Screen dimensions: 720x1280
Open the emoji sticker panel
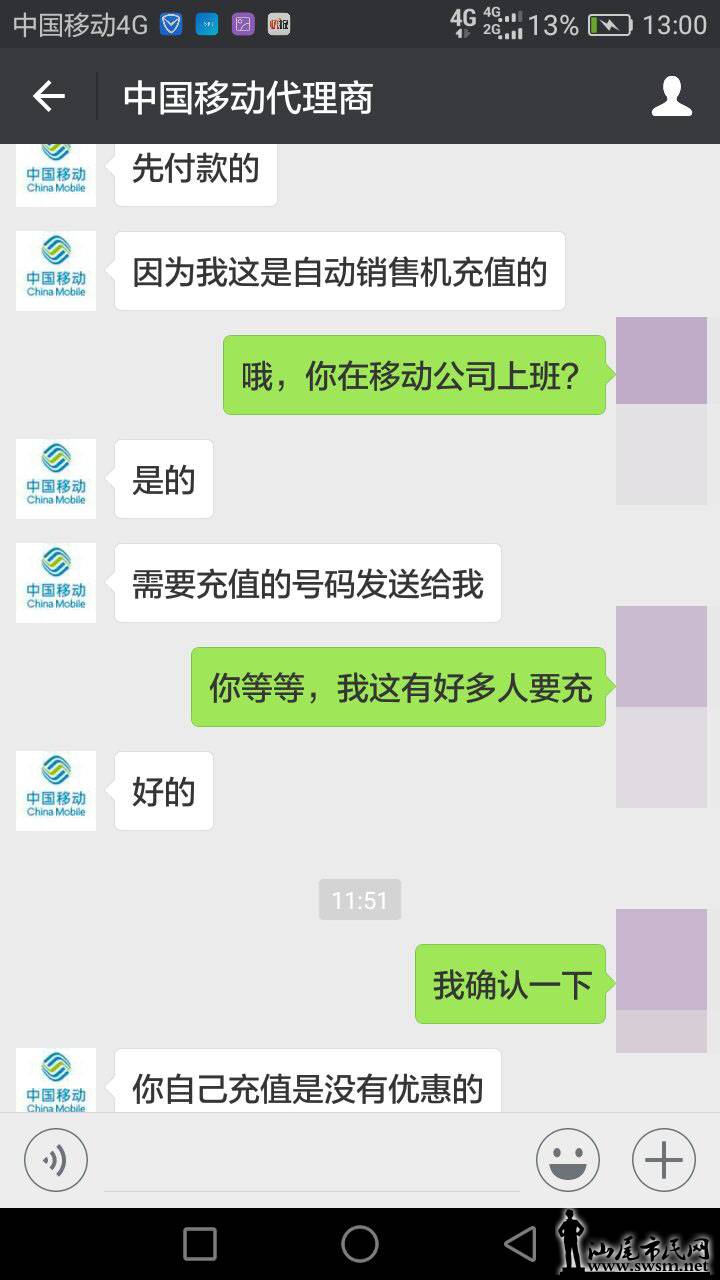click(x=567, y=1160)
